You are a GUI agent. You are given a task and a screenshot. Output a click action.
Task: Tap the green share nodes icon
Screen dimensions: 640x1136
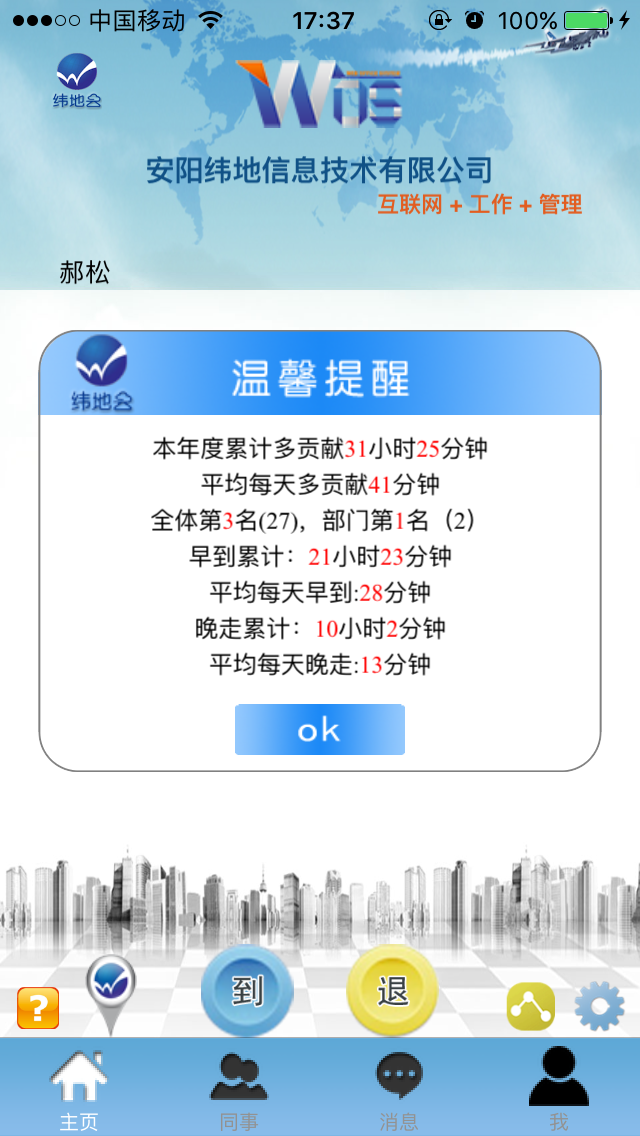531,1007
